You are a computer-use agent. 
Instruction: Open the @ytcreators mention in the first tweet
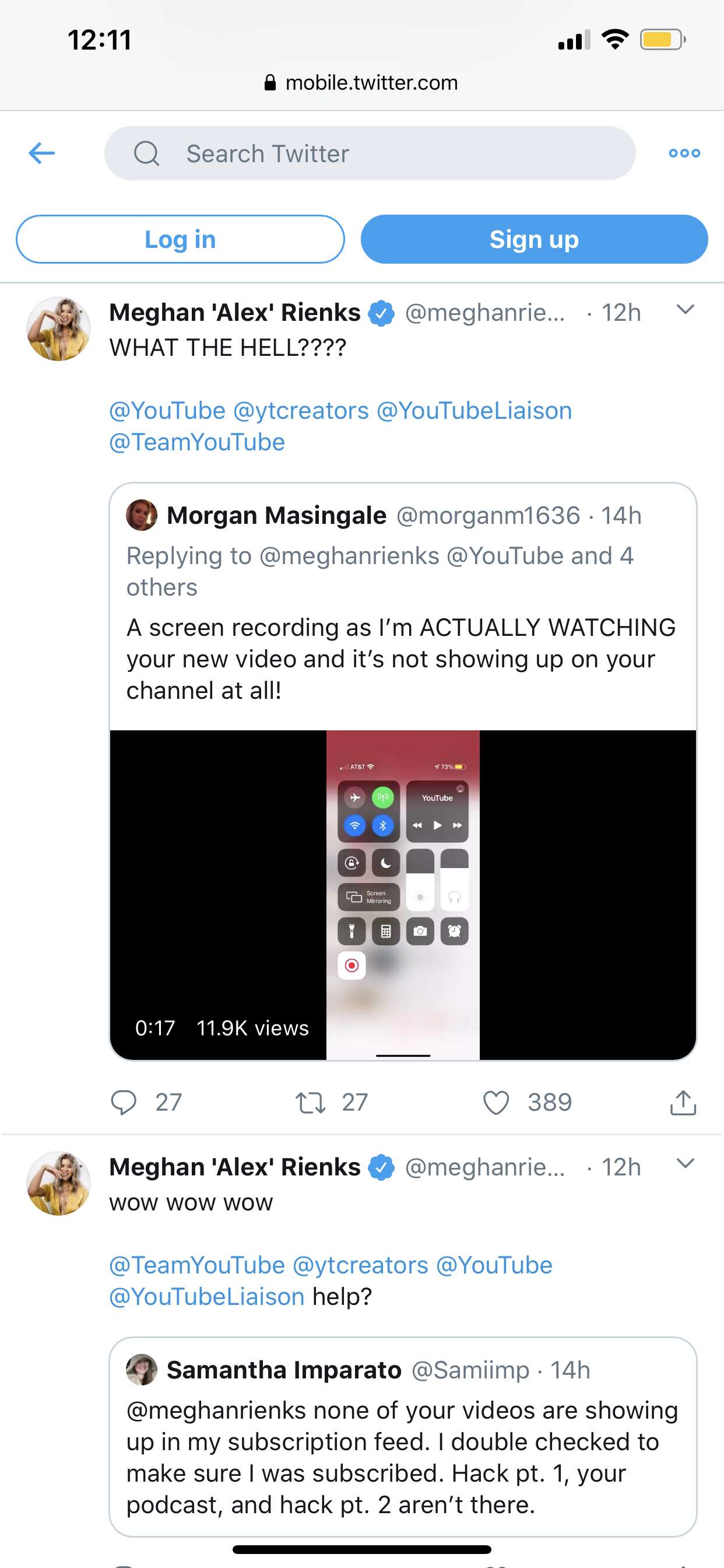(x=301, y=411)
